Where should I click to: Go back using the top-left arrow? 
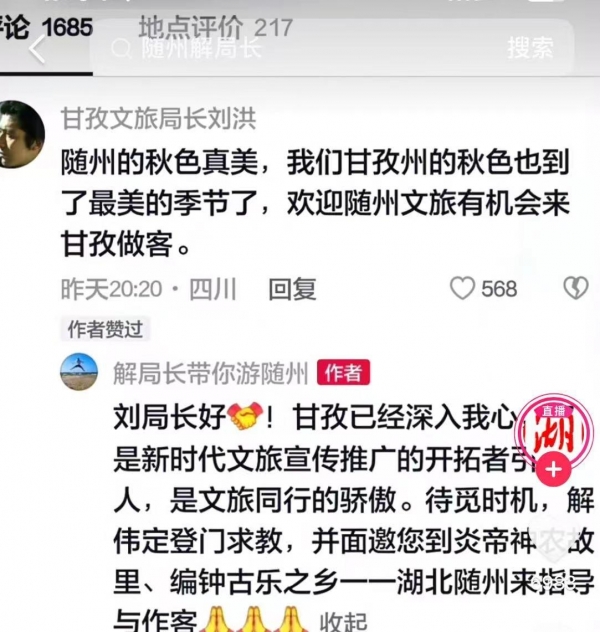click(x=37, y=48)
